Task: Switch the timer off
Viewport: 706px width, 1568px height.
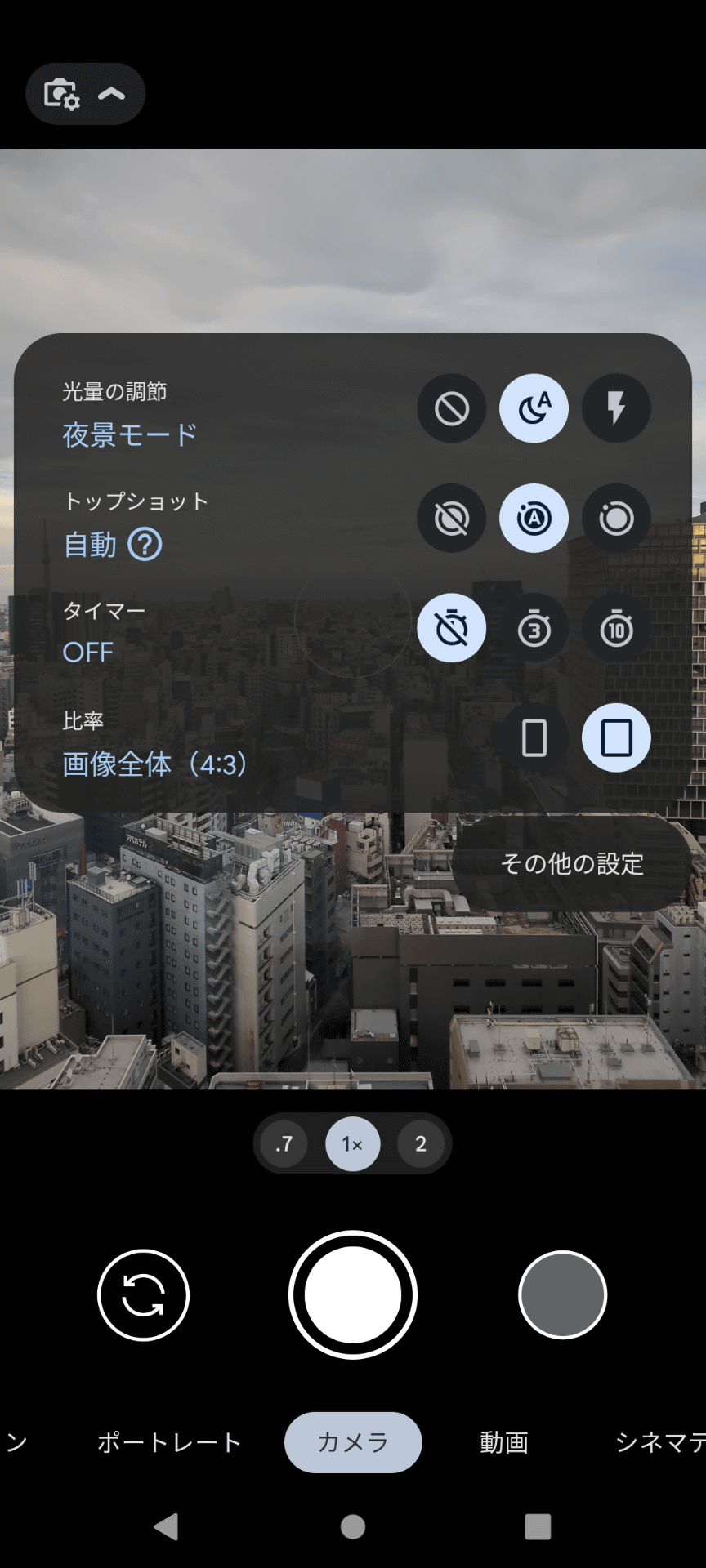Action: pos(452,629)
